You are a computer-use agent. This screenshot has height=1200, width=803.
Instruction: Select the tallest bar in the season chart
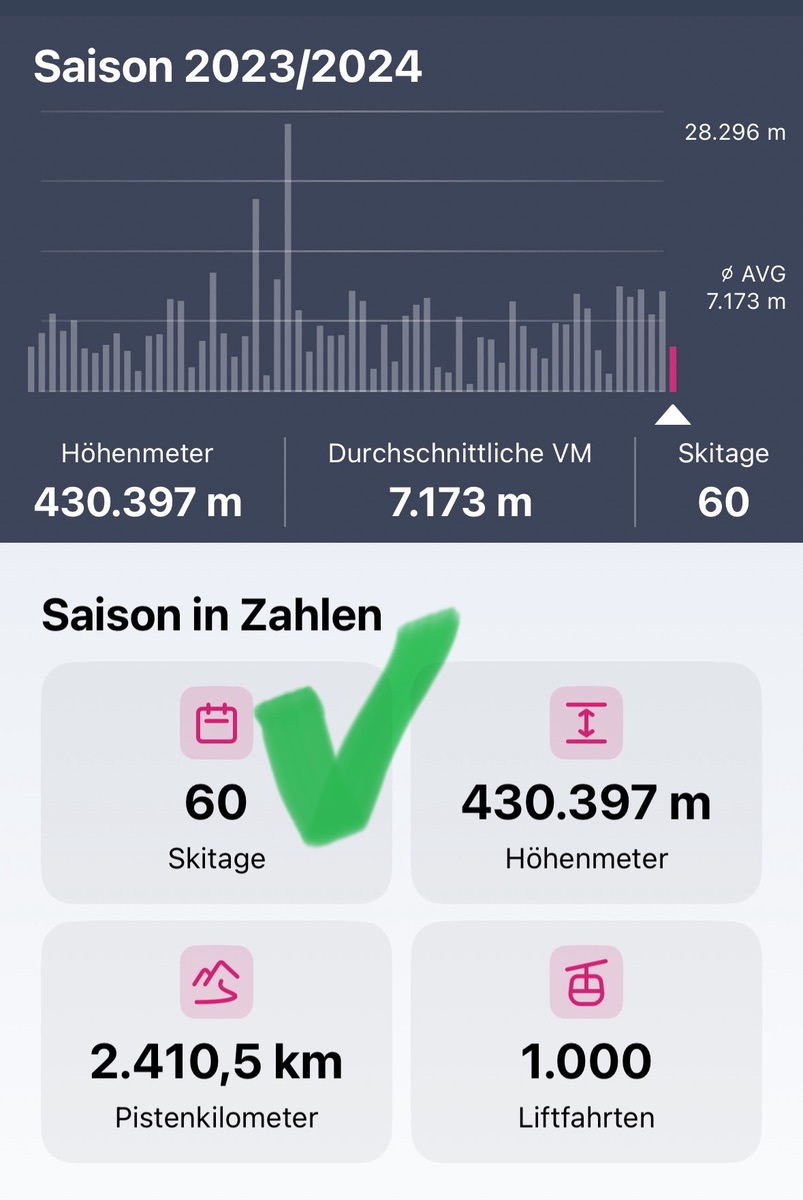click(288, 258)
